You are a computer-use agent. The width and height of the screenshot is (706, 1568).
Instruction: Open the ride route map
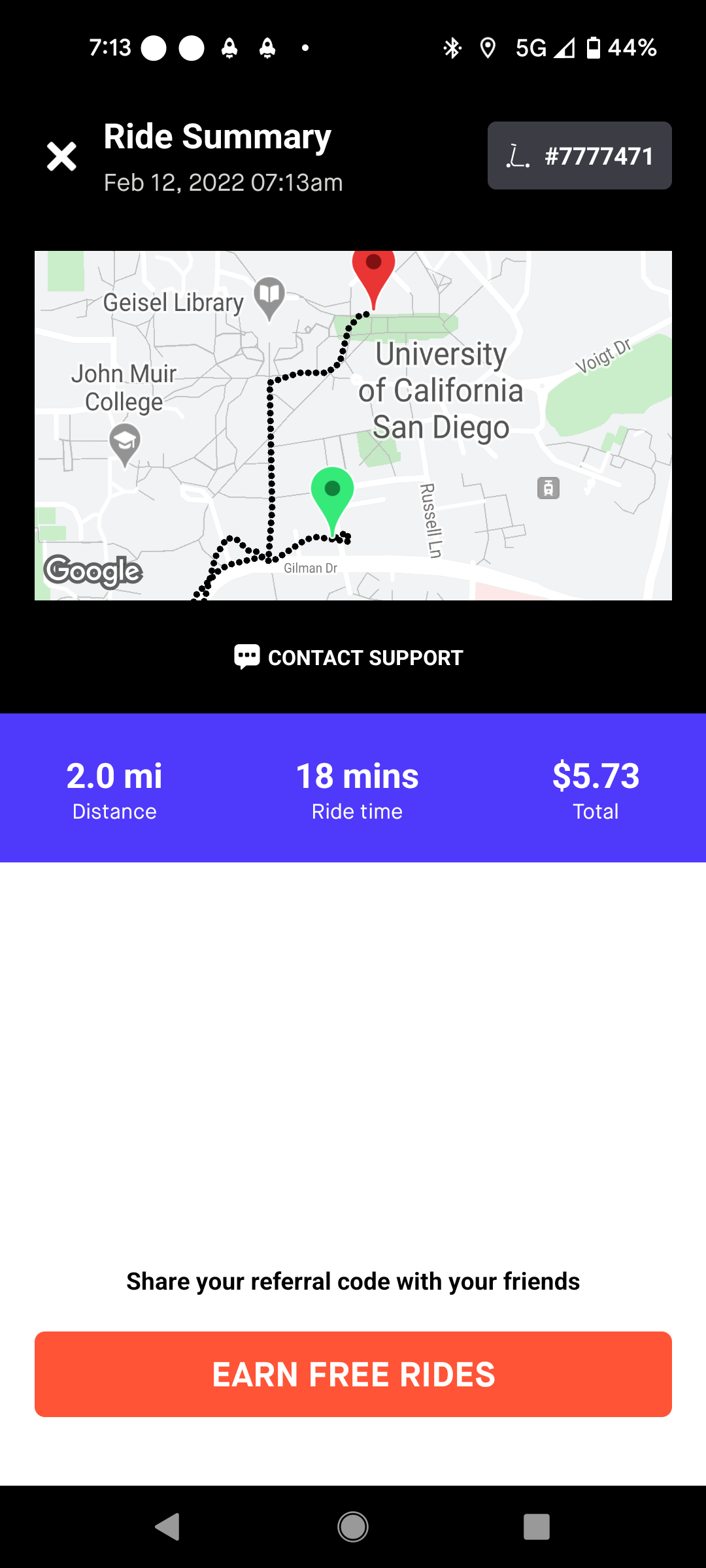[x=353, y=425]
